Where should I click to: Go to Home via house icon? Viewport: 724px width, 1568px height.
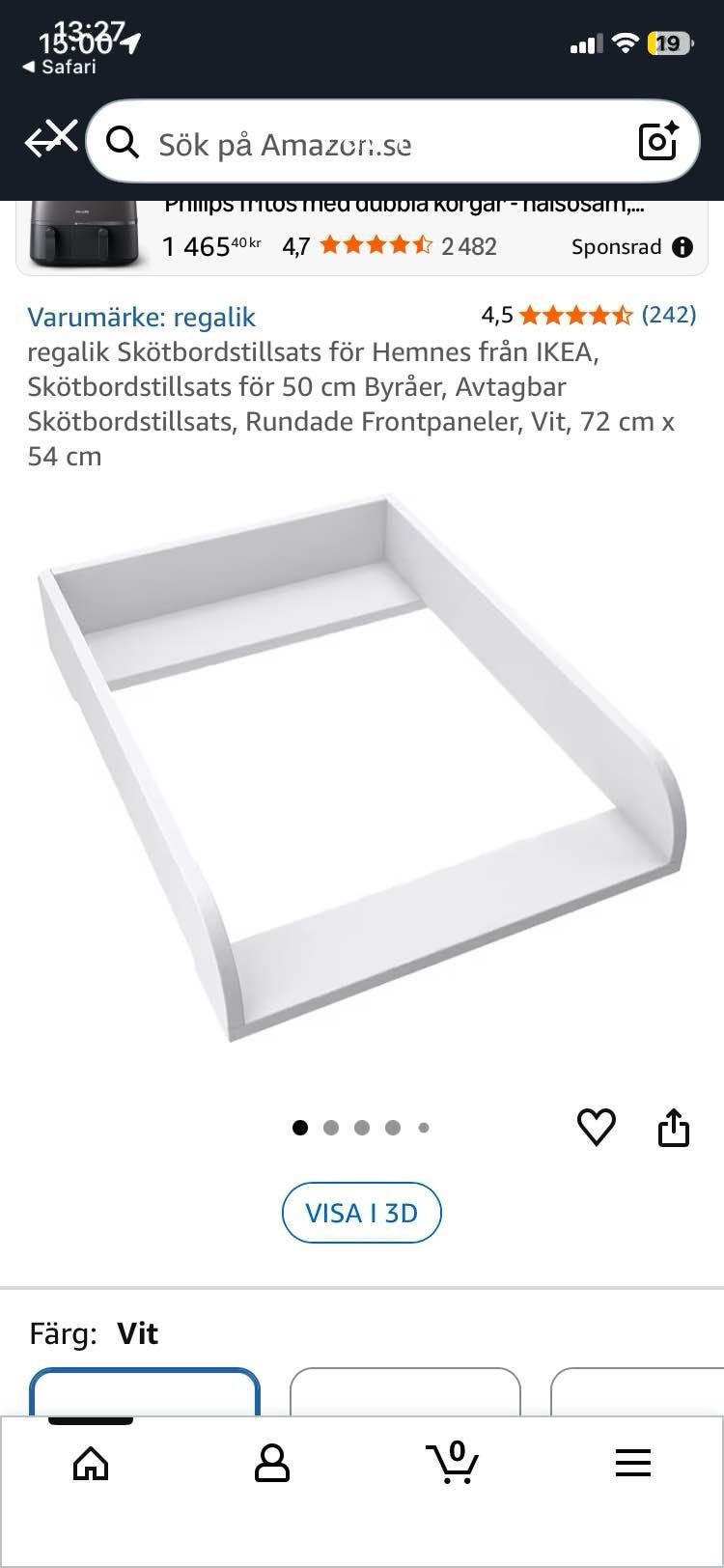coord(90,1465)
